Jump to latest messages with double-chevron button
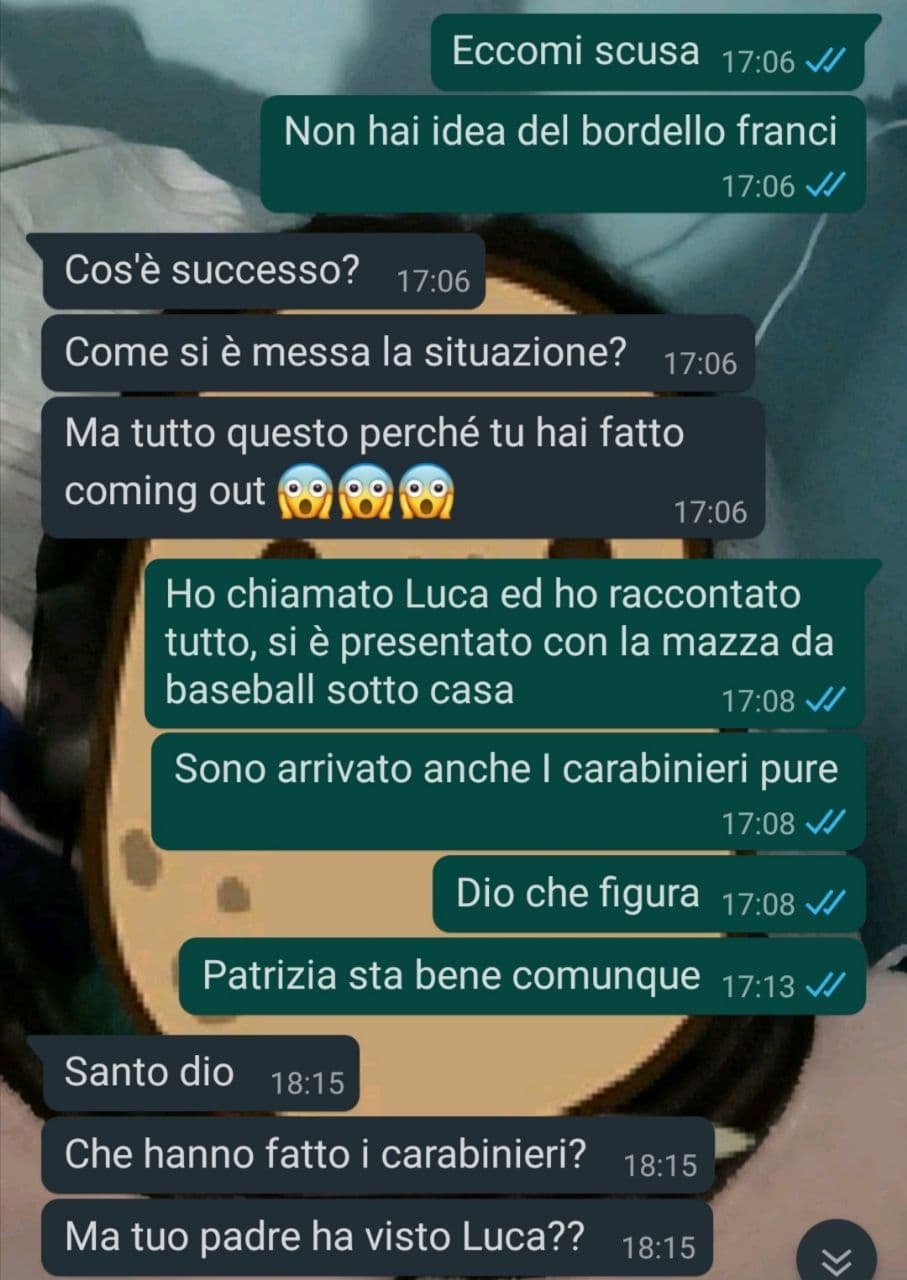The width and height of the screenshot is (907, 1280). 836,1255
